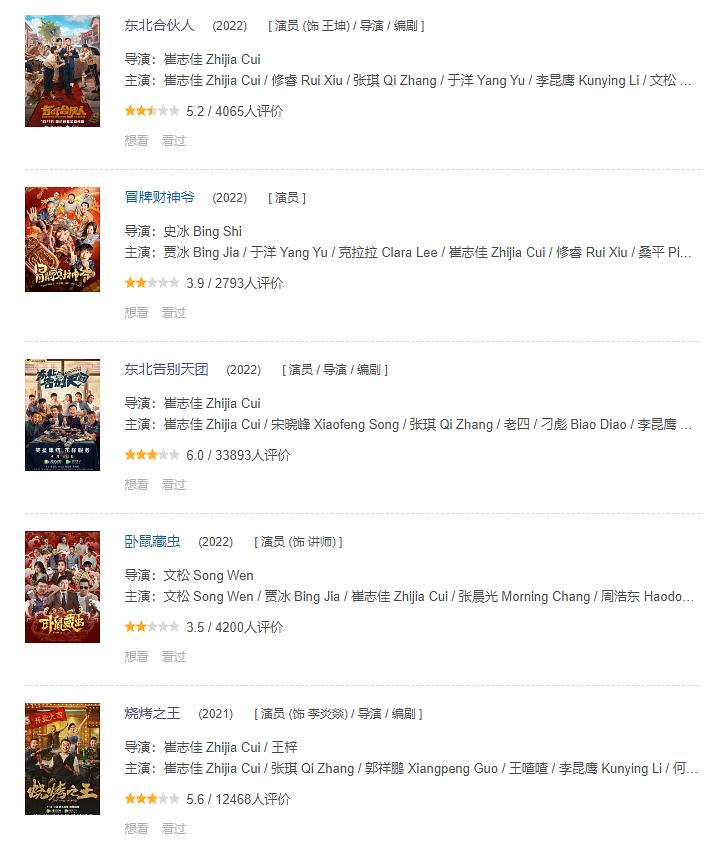Open the 卧鼠藏虫 movie title link
This screenshot has height=847, width=726.
pyautogui.click(x=152, y=541)
